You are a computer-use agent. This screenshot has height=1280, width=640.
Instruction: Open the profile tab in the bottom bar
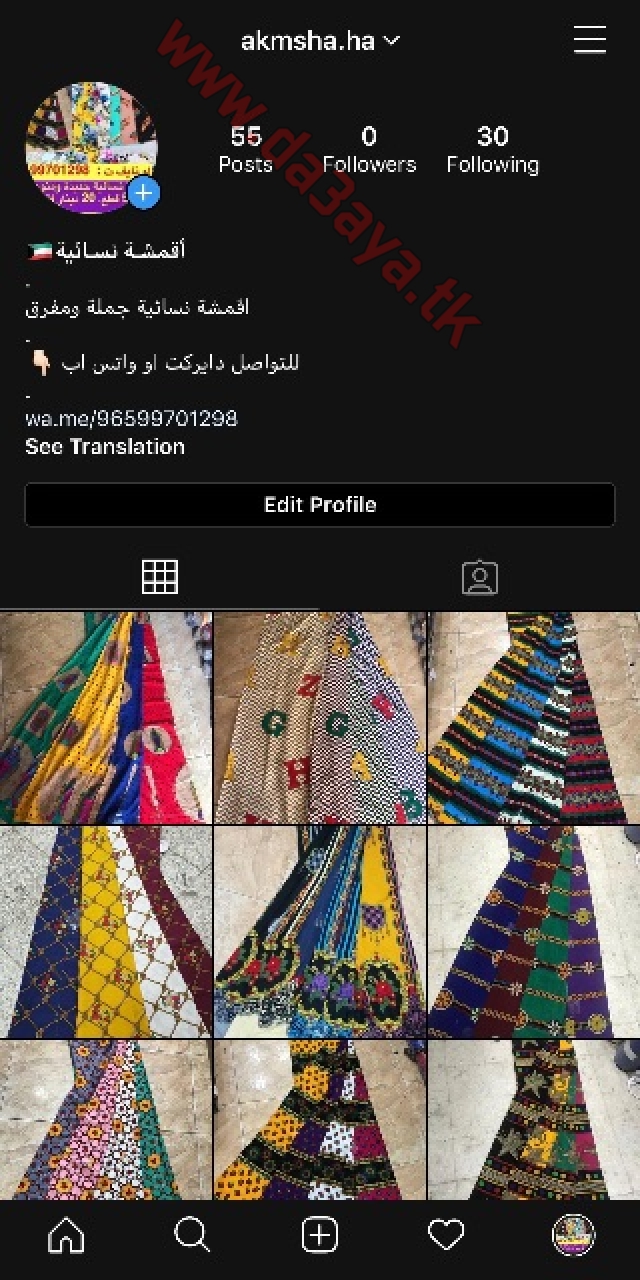[574, 1236]
